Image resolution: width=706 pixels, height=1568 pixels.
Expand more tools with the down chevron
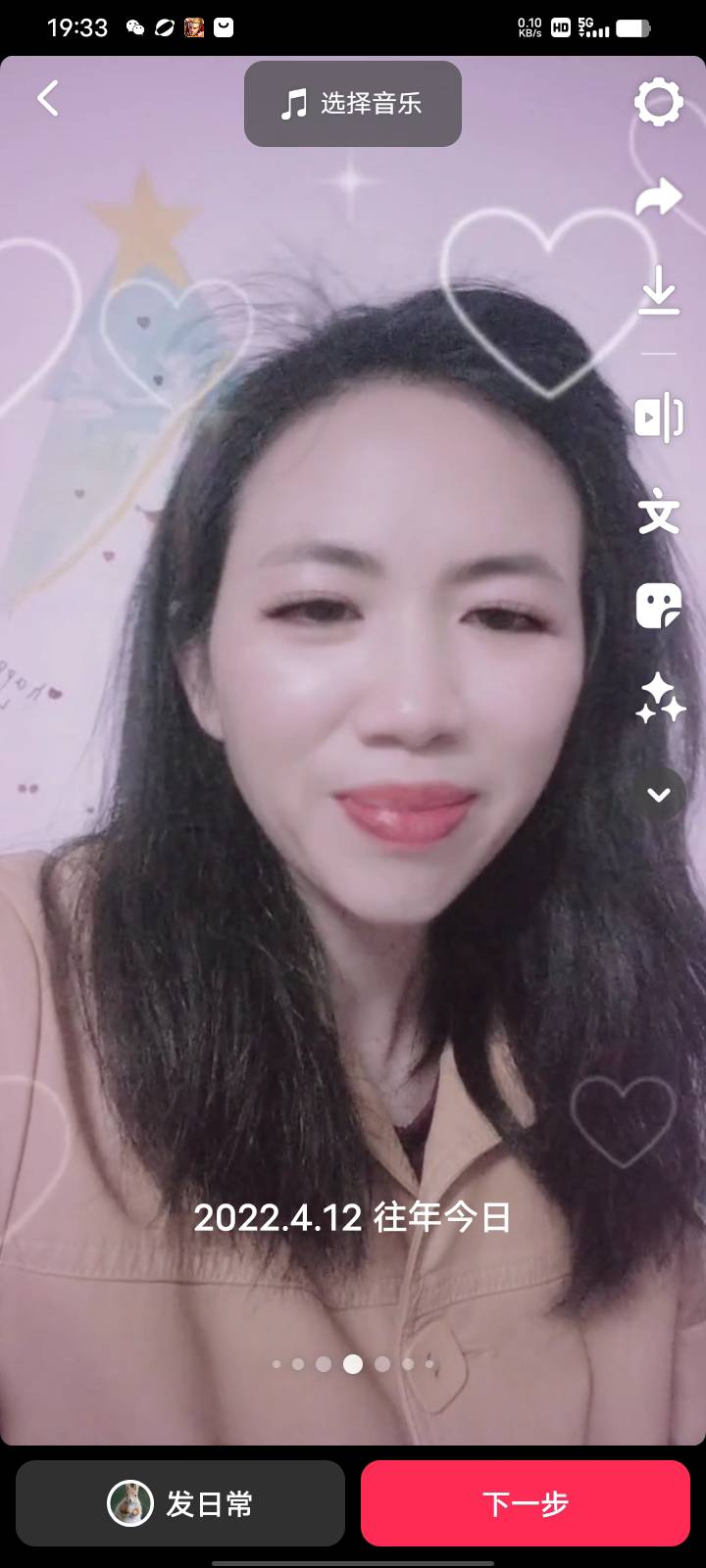658,794
